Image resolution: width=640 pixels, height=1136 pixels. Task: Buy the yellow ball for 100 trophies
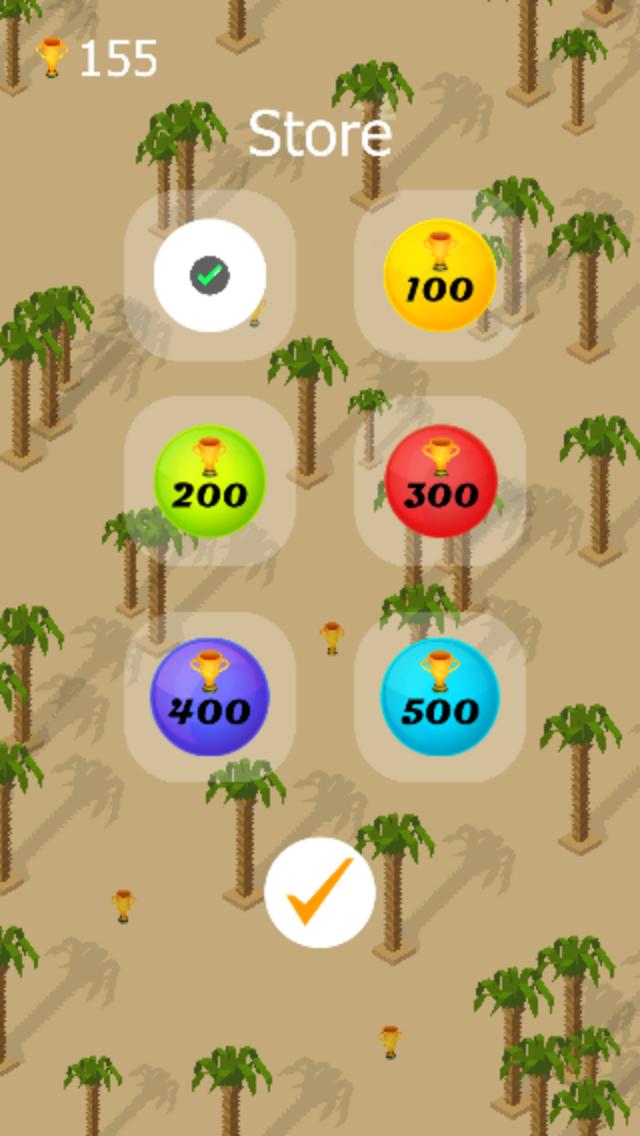[440, 275]
